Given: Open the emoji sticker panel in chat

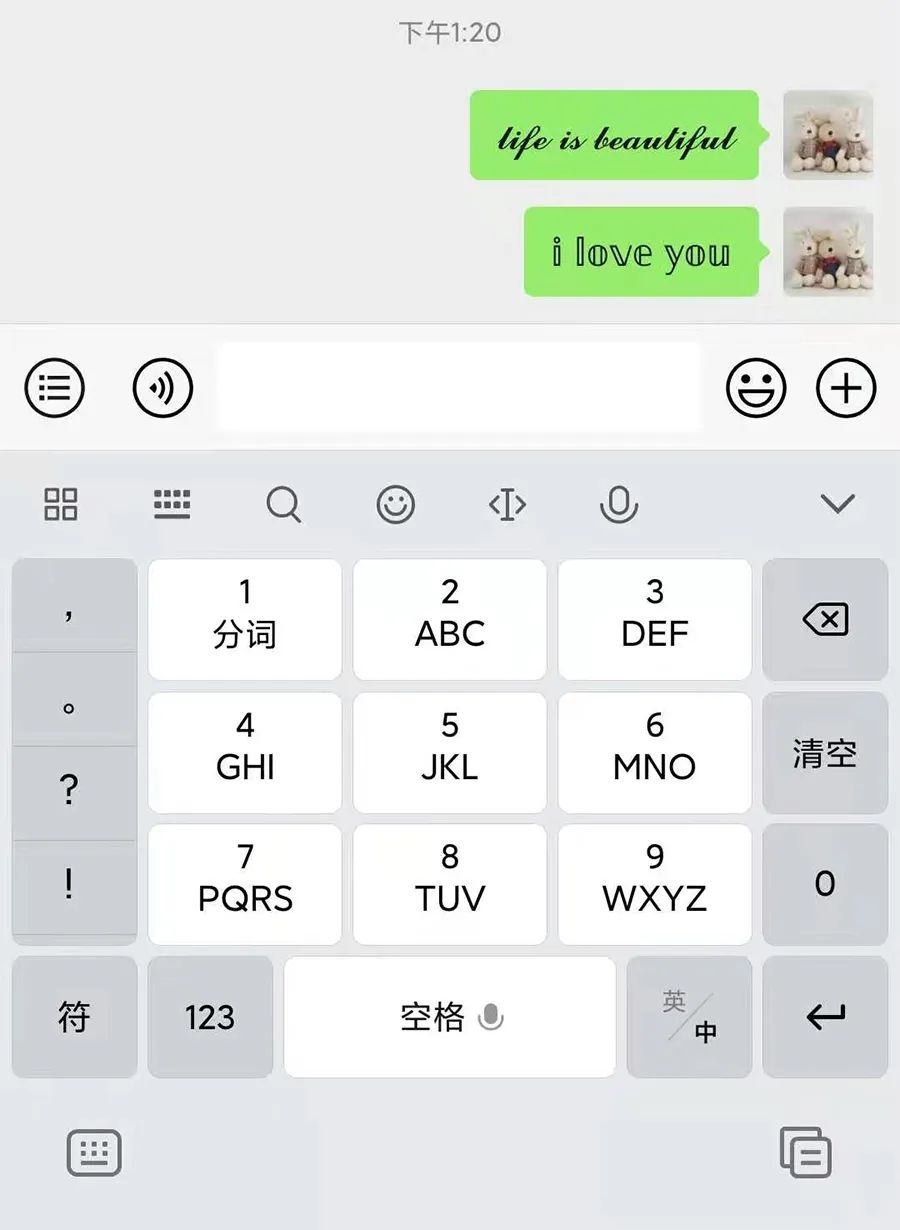Looking at the screenshot, I should tap(756, 388).
